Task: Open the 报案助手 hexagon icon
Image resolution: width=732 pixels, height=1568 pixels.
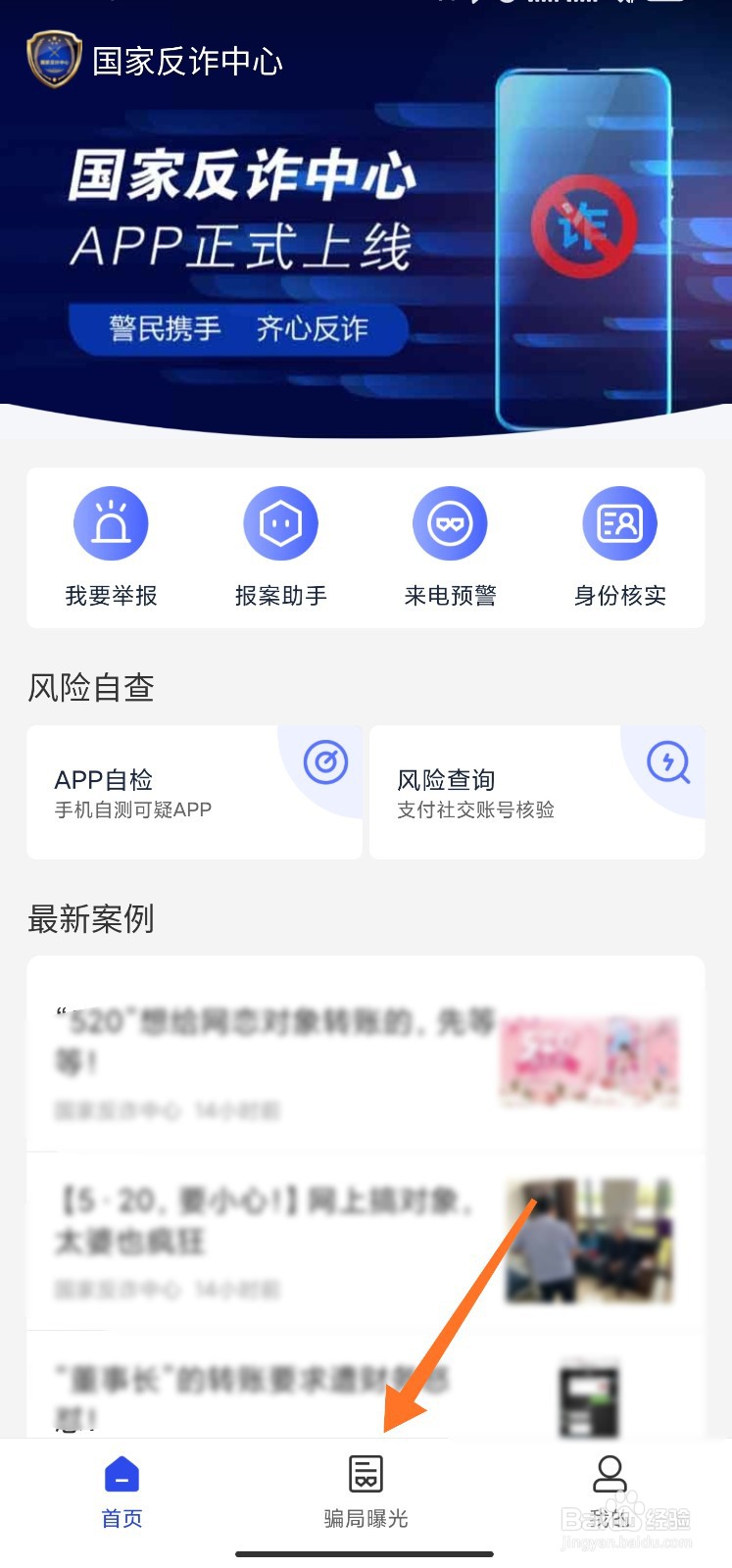Action: [x=280, y=522]
